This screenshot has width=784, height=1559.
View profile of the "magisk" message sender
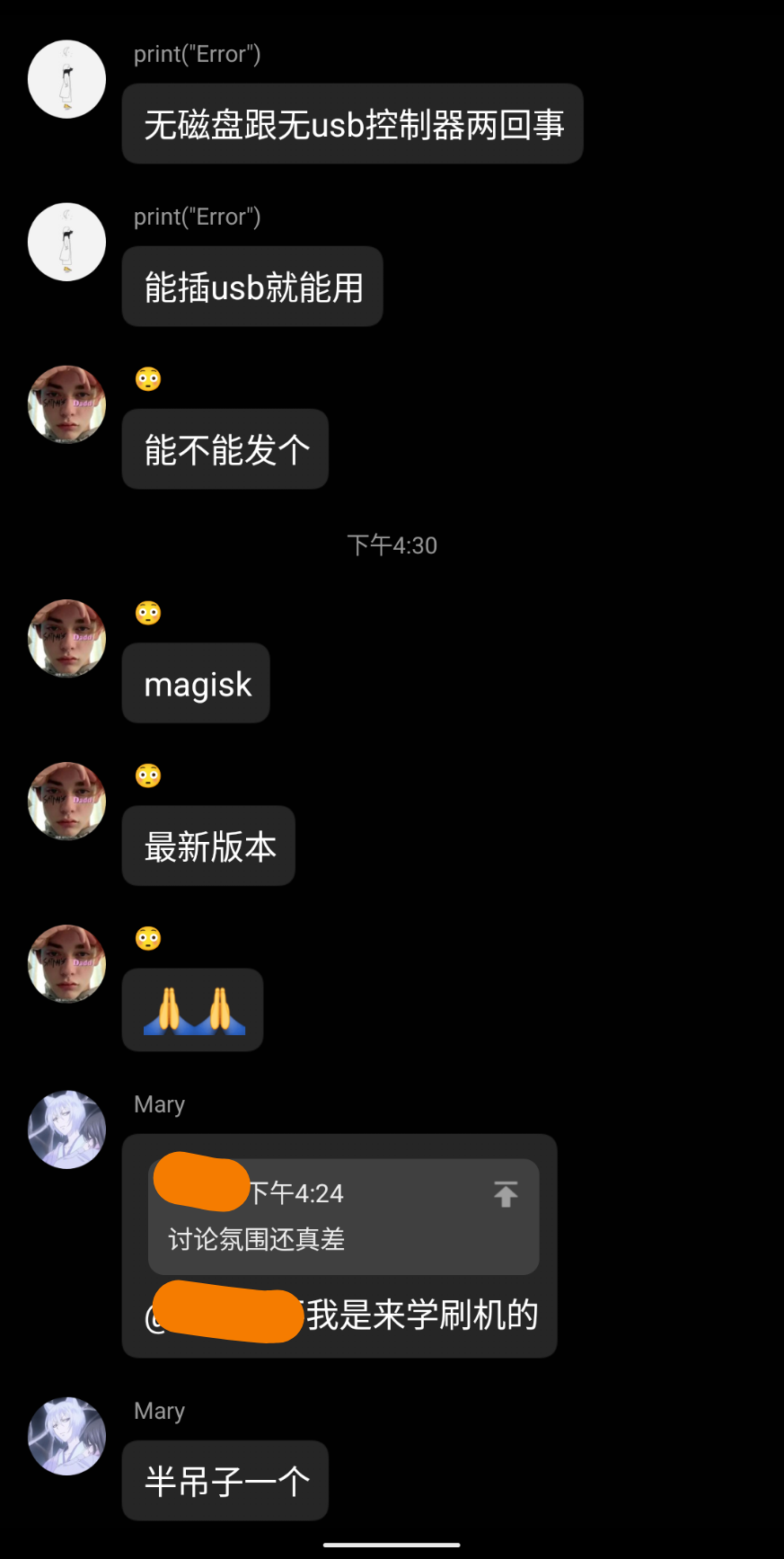67,638
